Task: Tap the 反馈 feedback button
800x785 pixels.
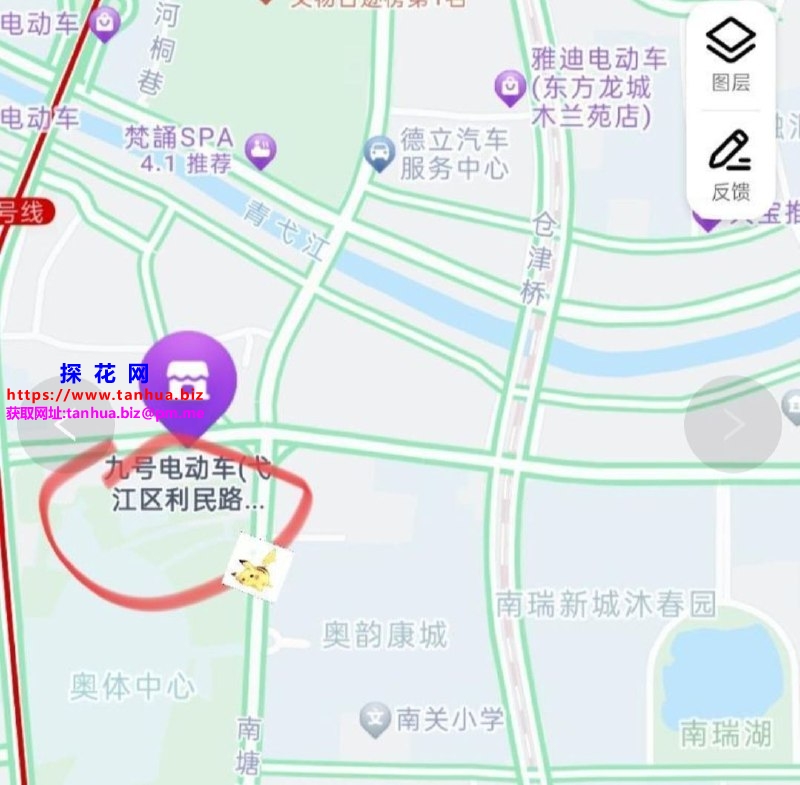Action: pyautogui.click(x=731, y=163)
